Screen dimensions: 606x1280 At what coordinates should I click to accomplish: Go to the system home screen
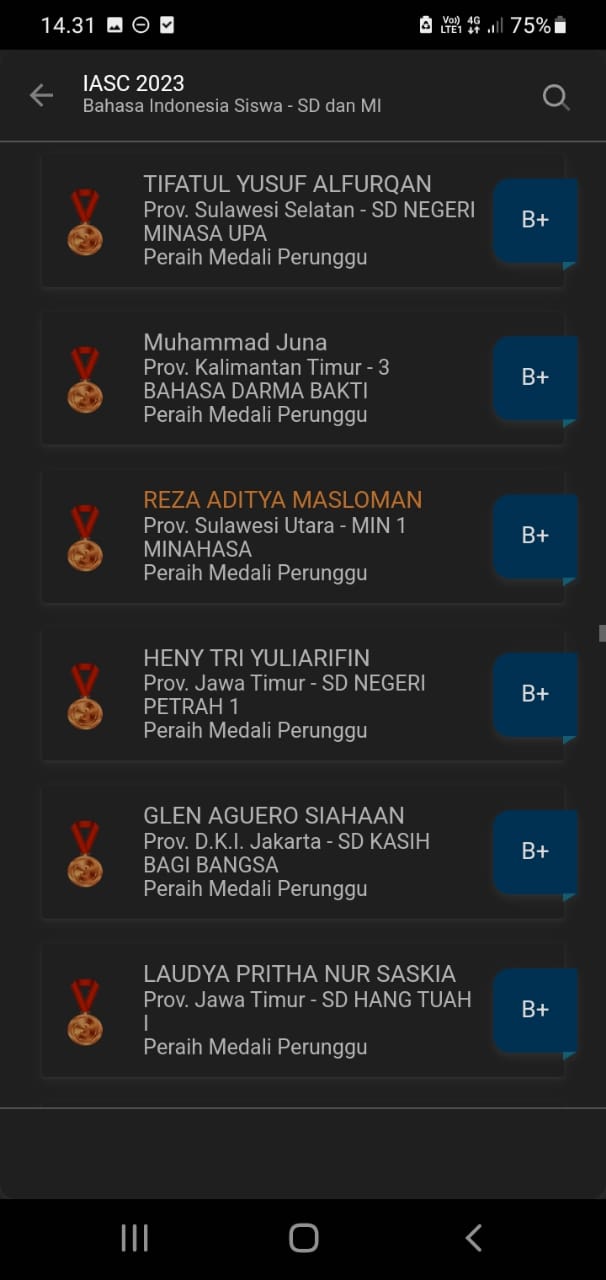[303, 1238]
